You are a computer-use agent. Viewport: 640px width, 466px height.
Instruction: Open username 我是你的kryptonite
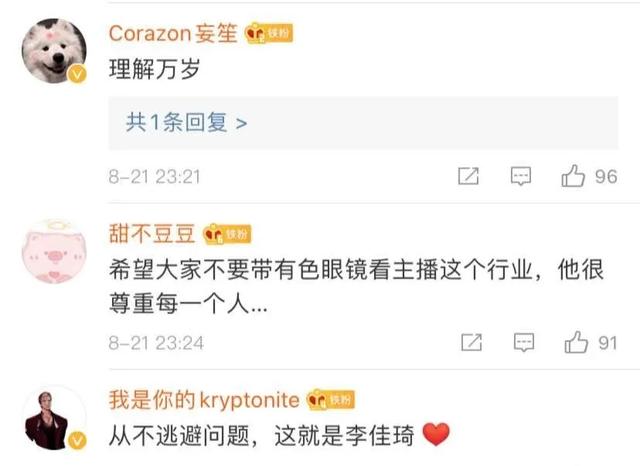(203, 400)
